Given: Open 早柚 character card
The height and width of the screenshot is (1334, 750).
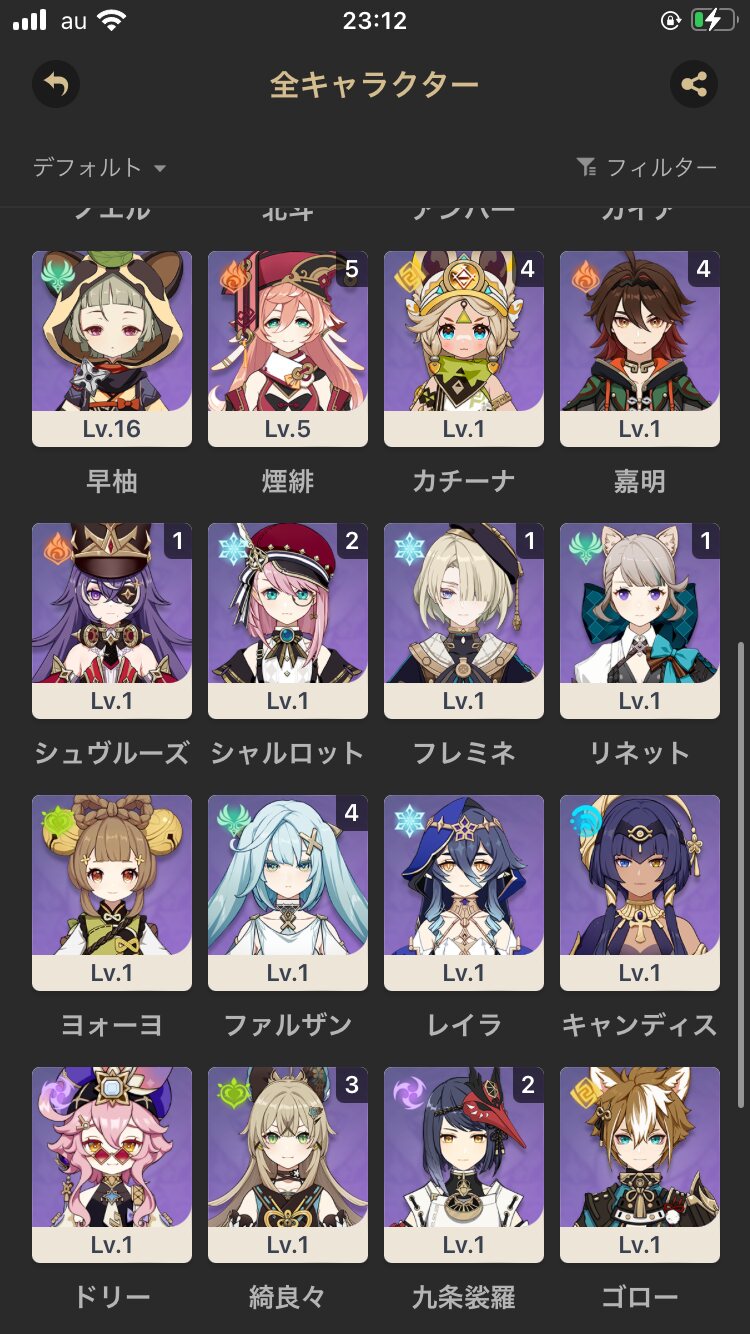Looking at the screenshot, I should (x=112, y=348).
